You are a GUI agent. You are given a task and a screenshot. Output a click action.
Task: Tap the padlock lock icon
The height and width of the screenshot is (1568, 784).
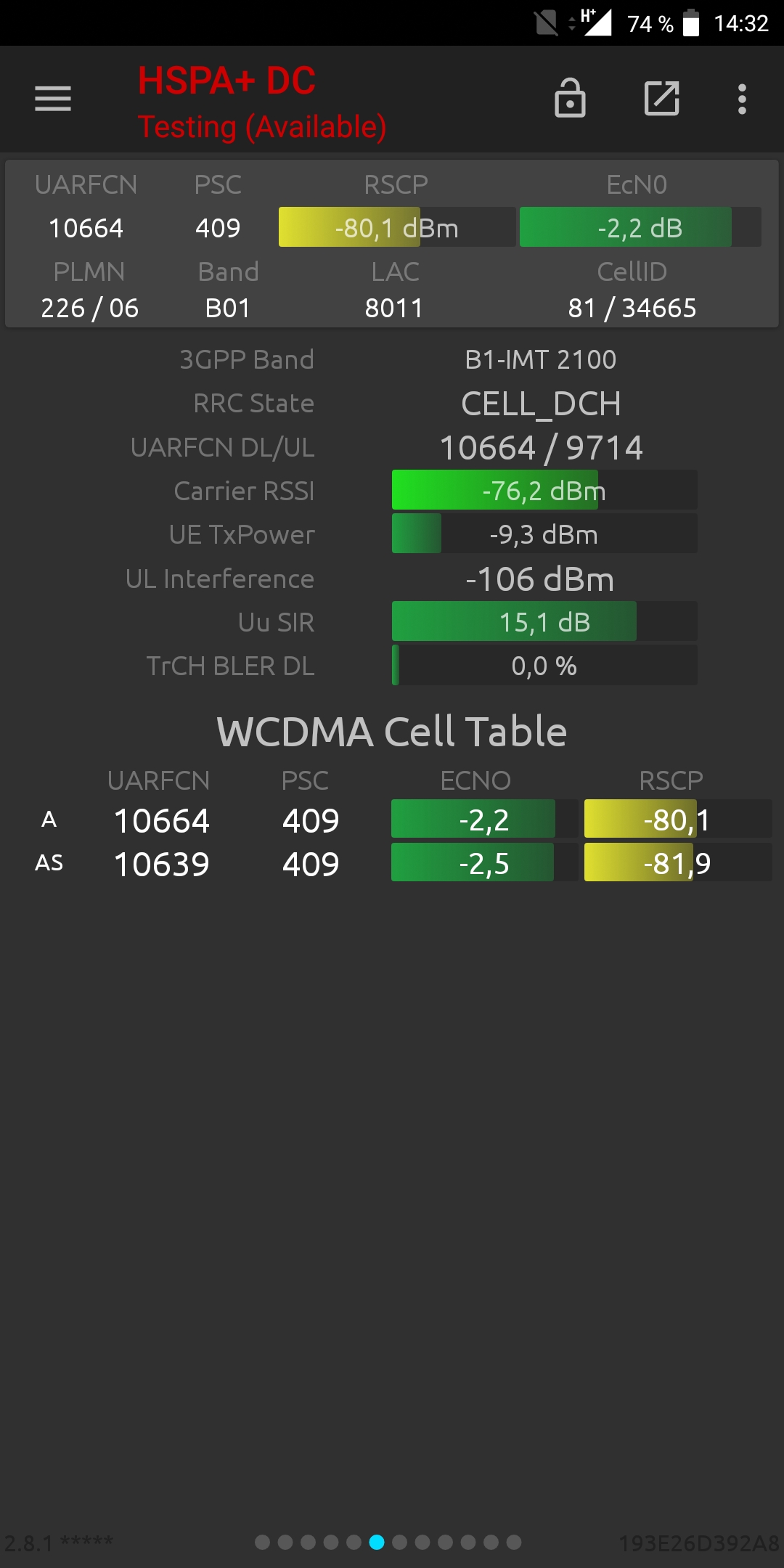click(570, 98)
